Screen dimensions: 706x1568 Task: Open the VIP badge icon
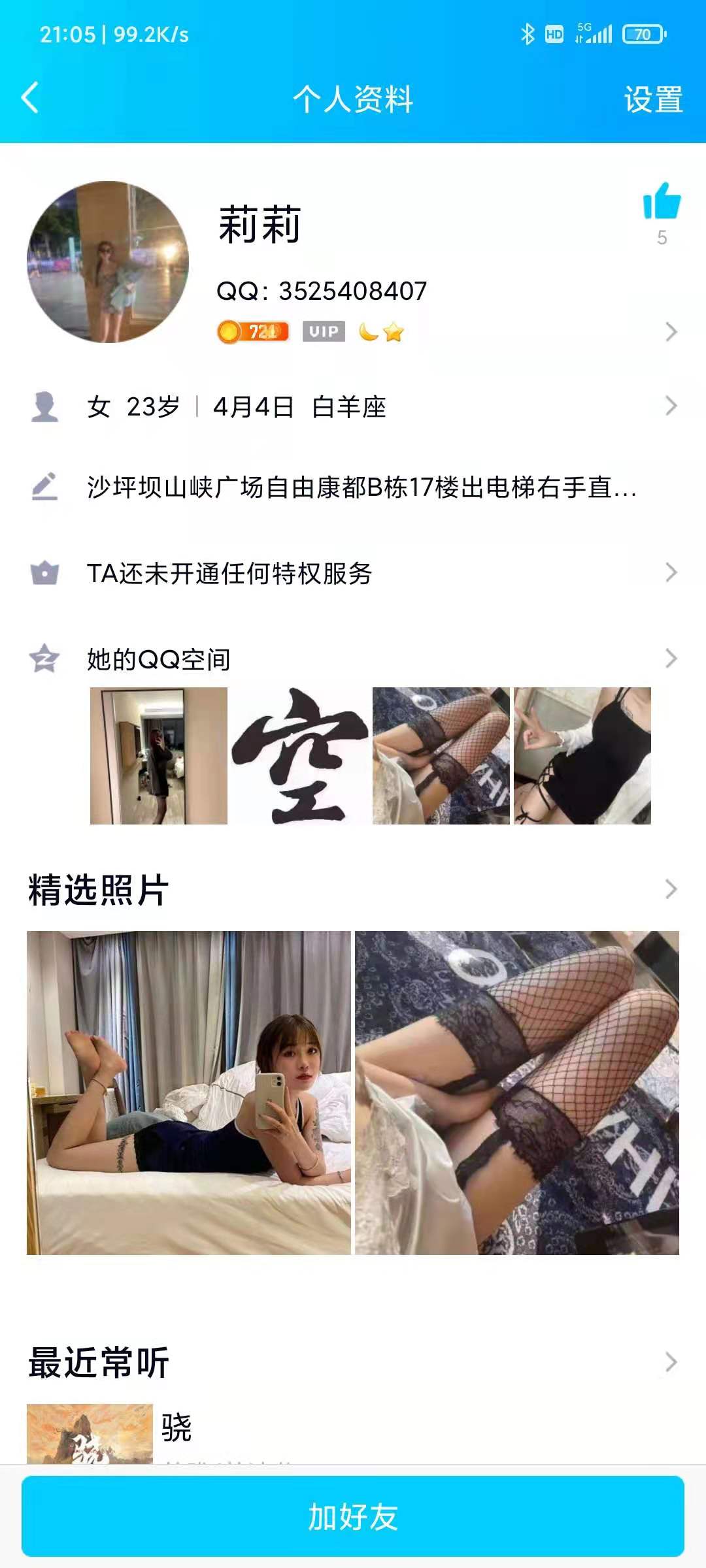point(323,332)
